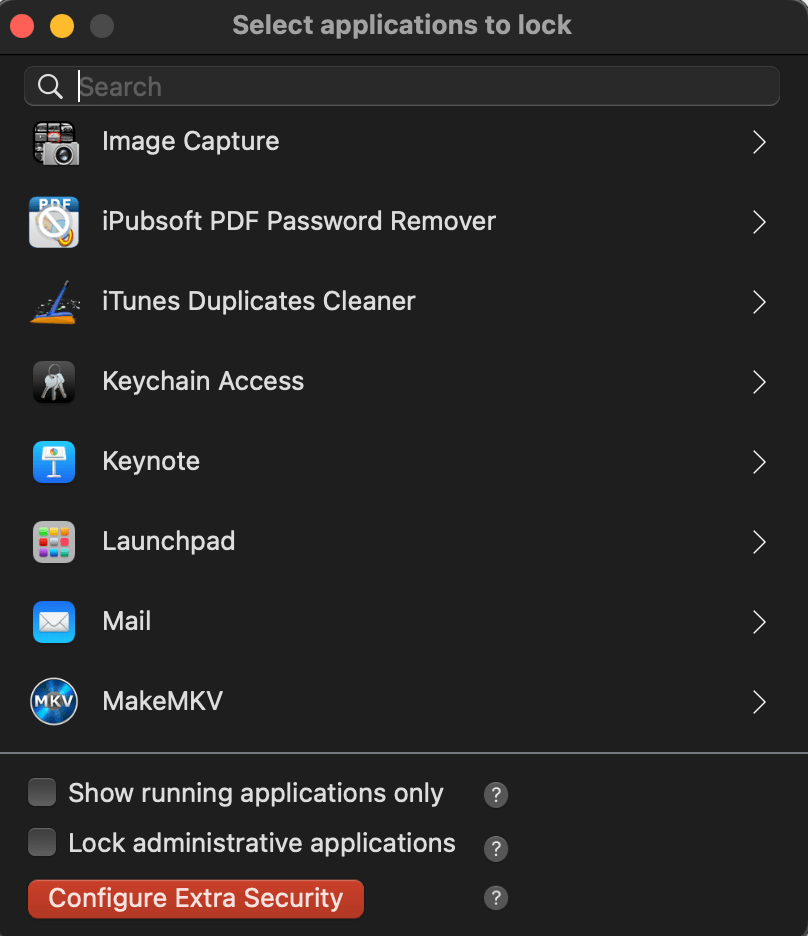Enable Show running applications only
This screenshot has height=936, width=808.
coord(42,793)
